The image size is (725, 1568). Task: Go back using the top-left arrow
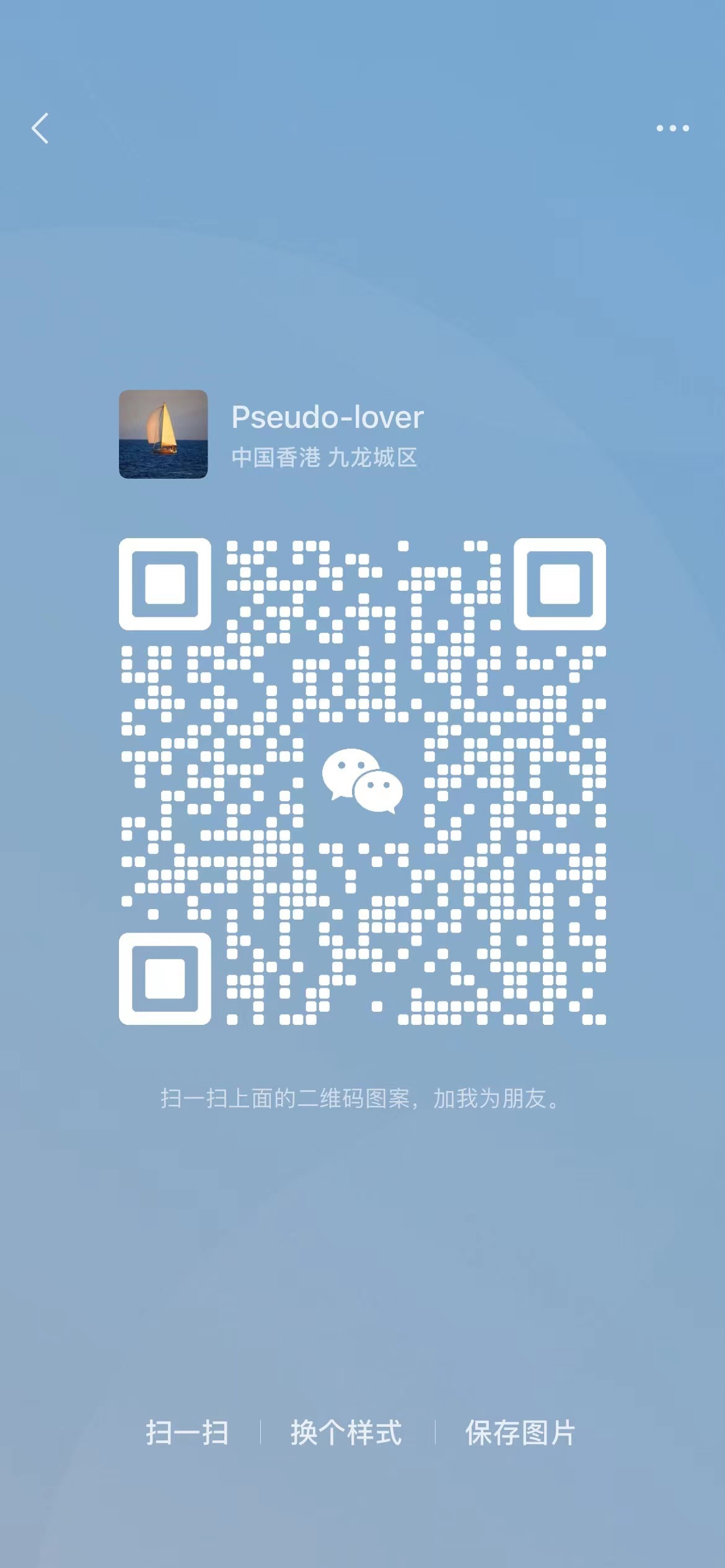40,128
